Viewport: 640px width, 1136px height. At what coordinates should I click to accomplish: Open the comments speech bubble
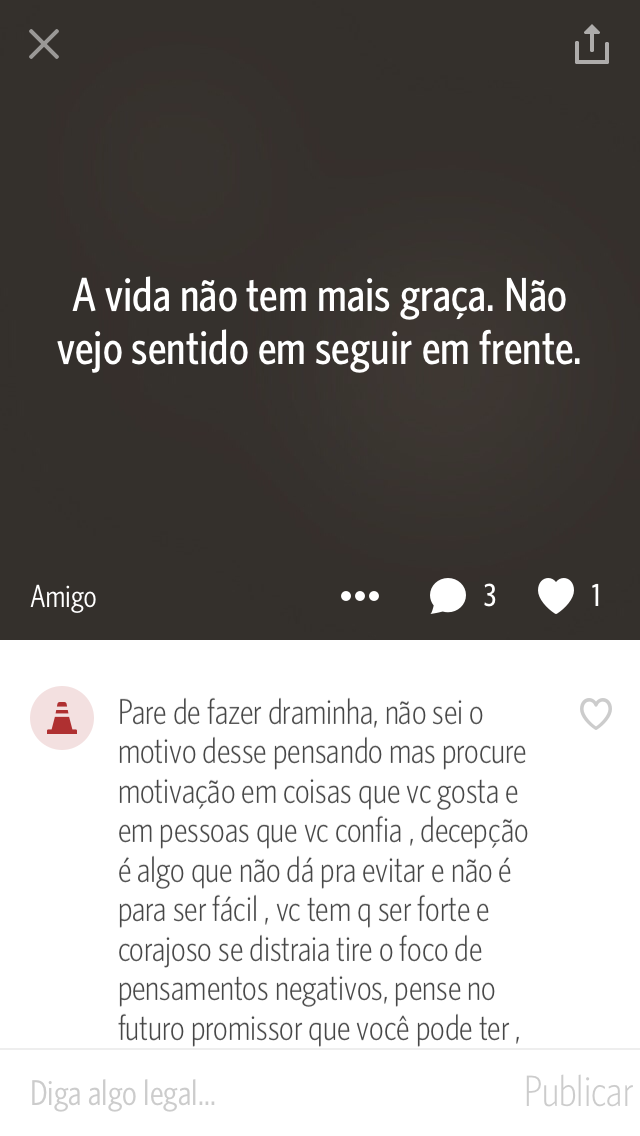(448, 596)
